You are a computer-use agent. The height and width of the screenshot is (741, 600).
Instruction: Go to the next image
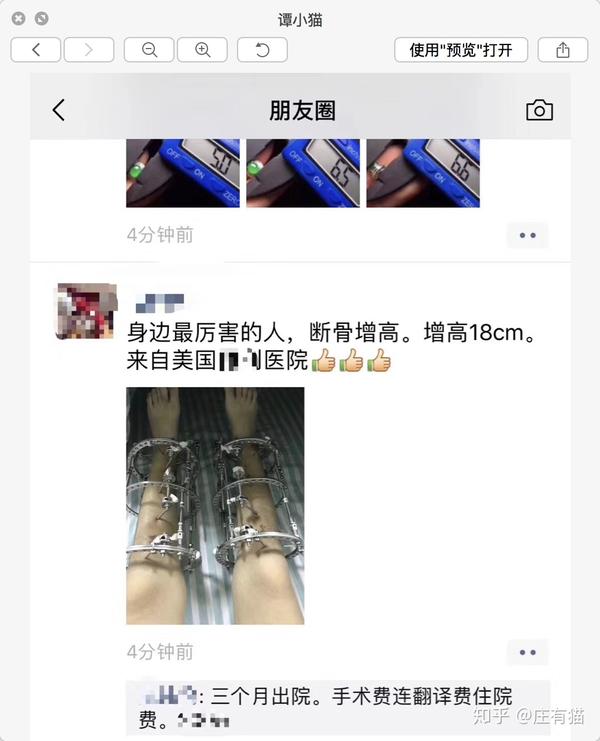click(88, 50)
